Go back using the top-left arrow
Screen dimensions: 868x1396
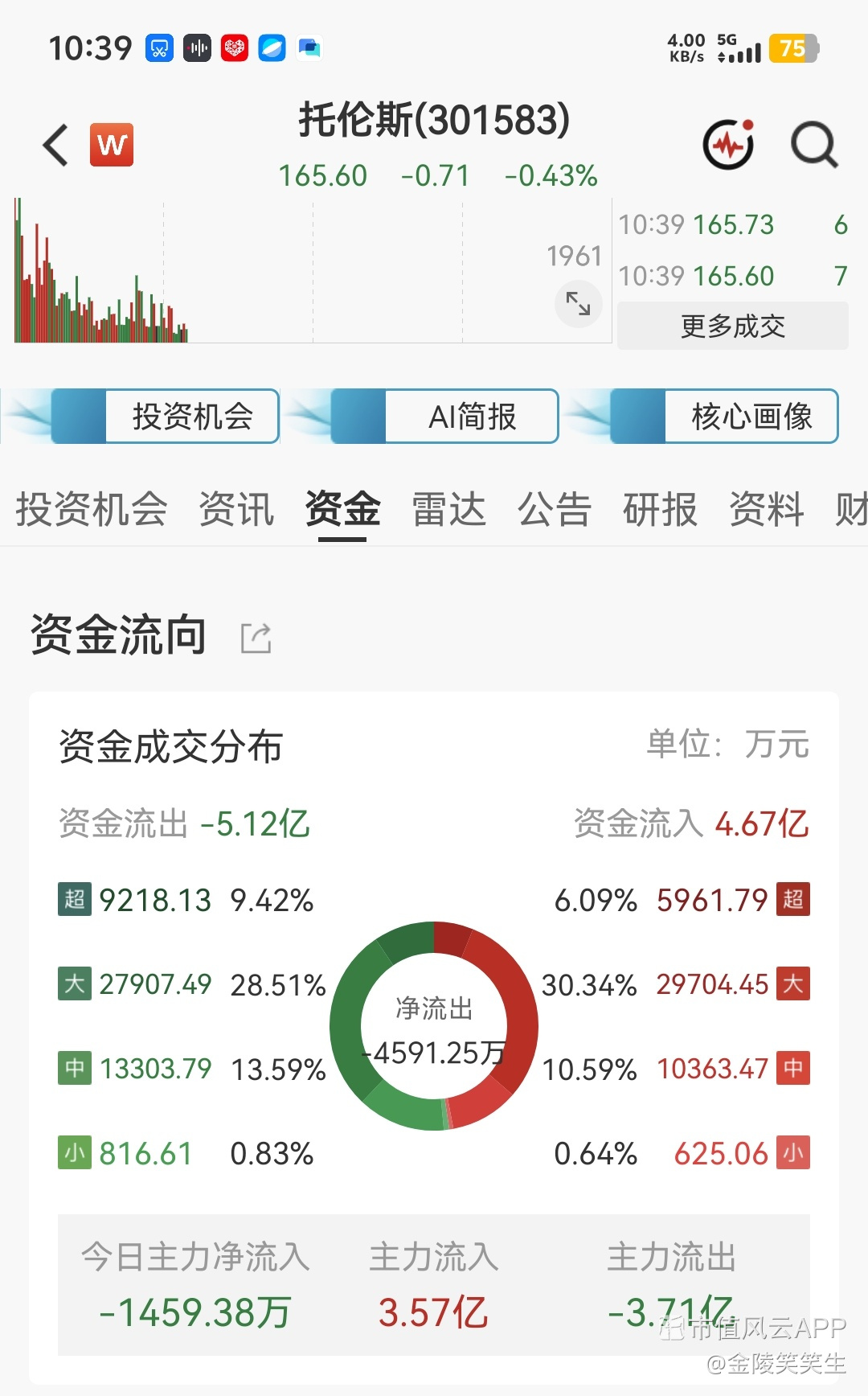[55, 146]
